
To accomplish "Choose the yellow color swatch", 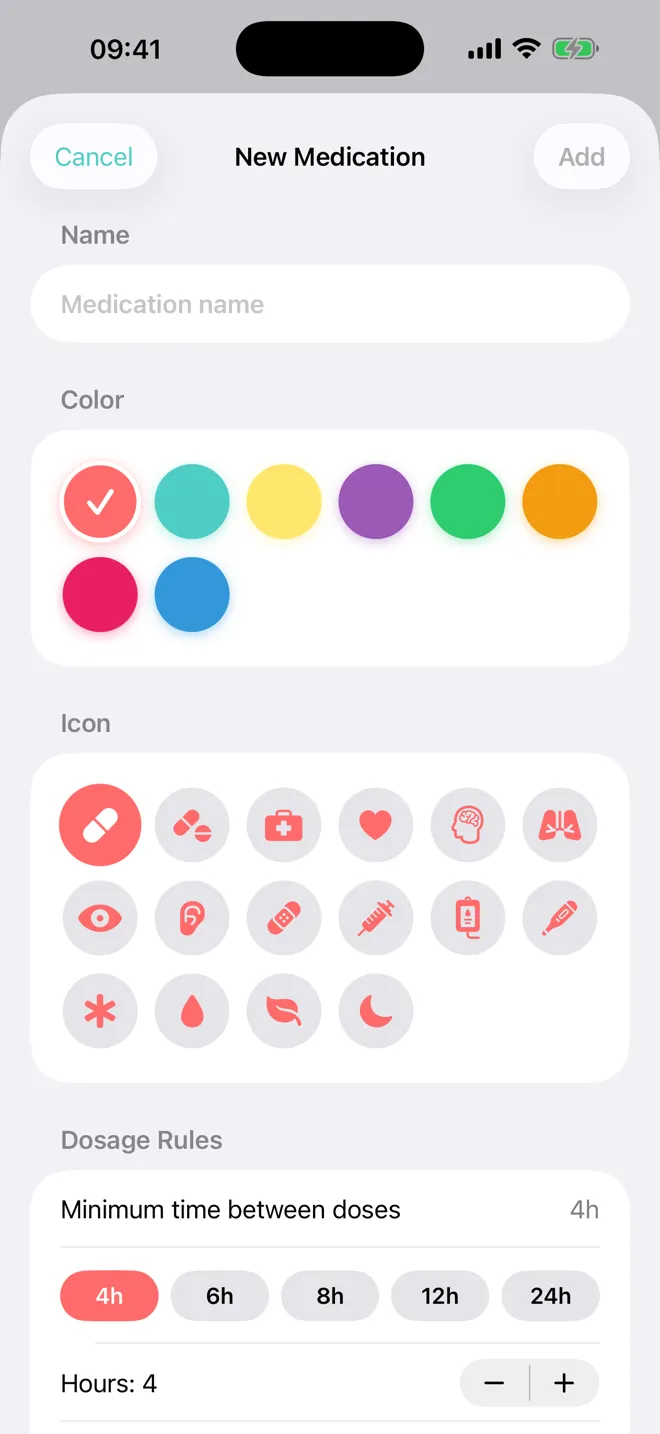I will click(284, 502).
